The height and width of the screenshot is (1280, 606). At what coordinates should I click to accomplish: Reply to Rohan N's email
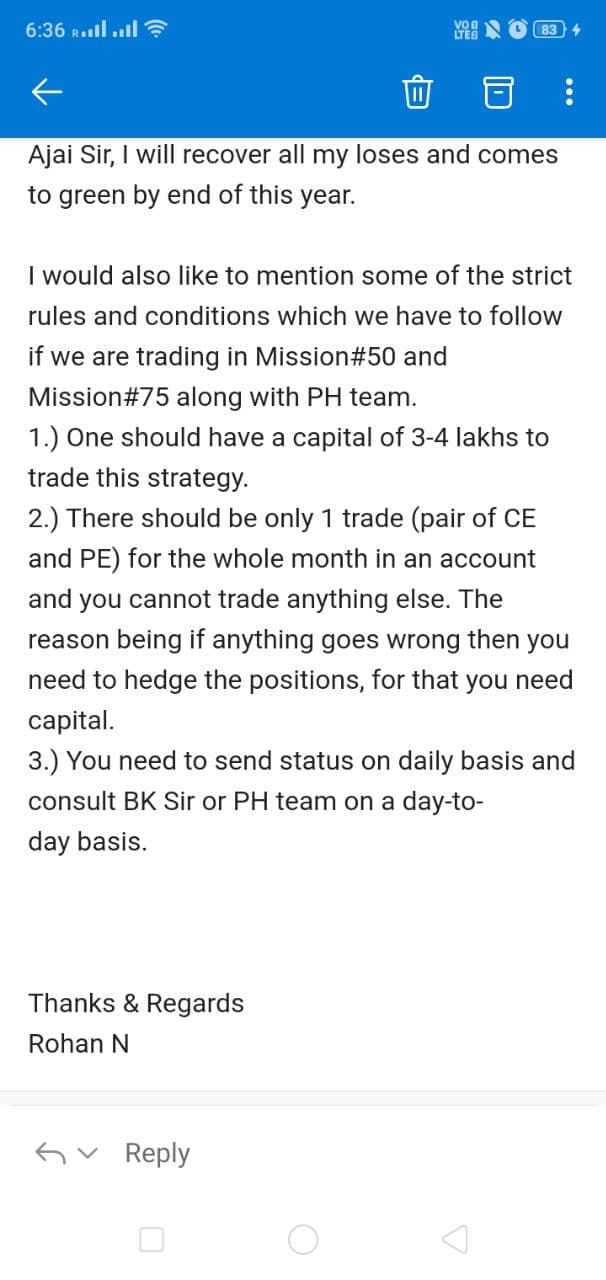(x=157, y=1153)
